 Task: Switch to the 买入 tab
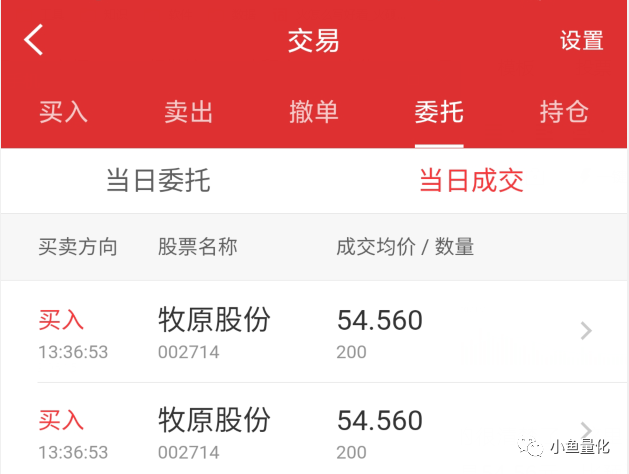63,111
